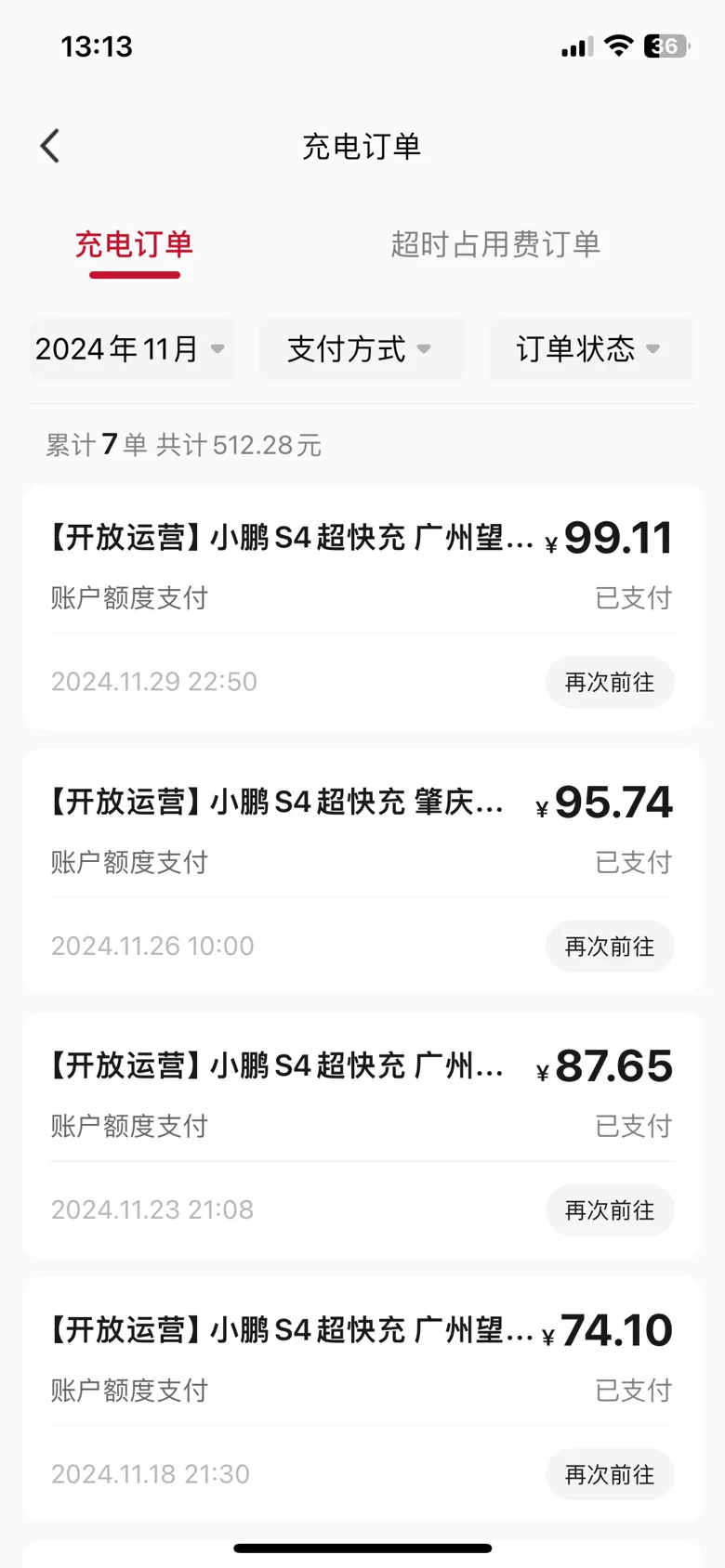Expand the 订单状态 filter
The height and width of the screenshot is (1568, 725).
click(x=591, y=349)
